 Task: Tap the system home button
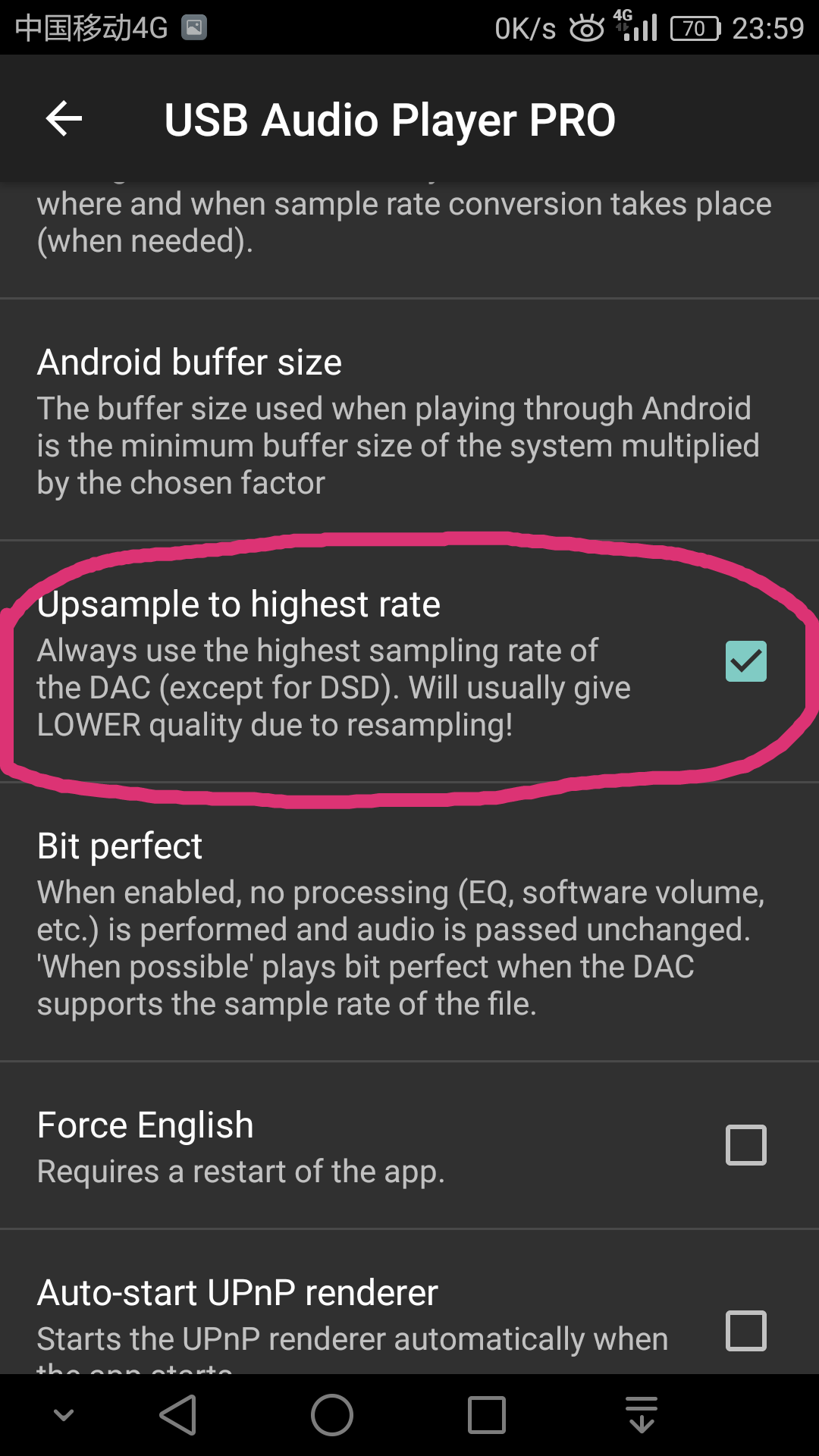click(x=332, y=1415)
